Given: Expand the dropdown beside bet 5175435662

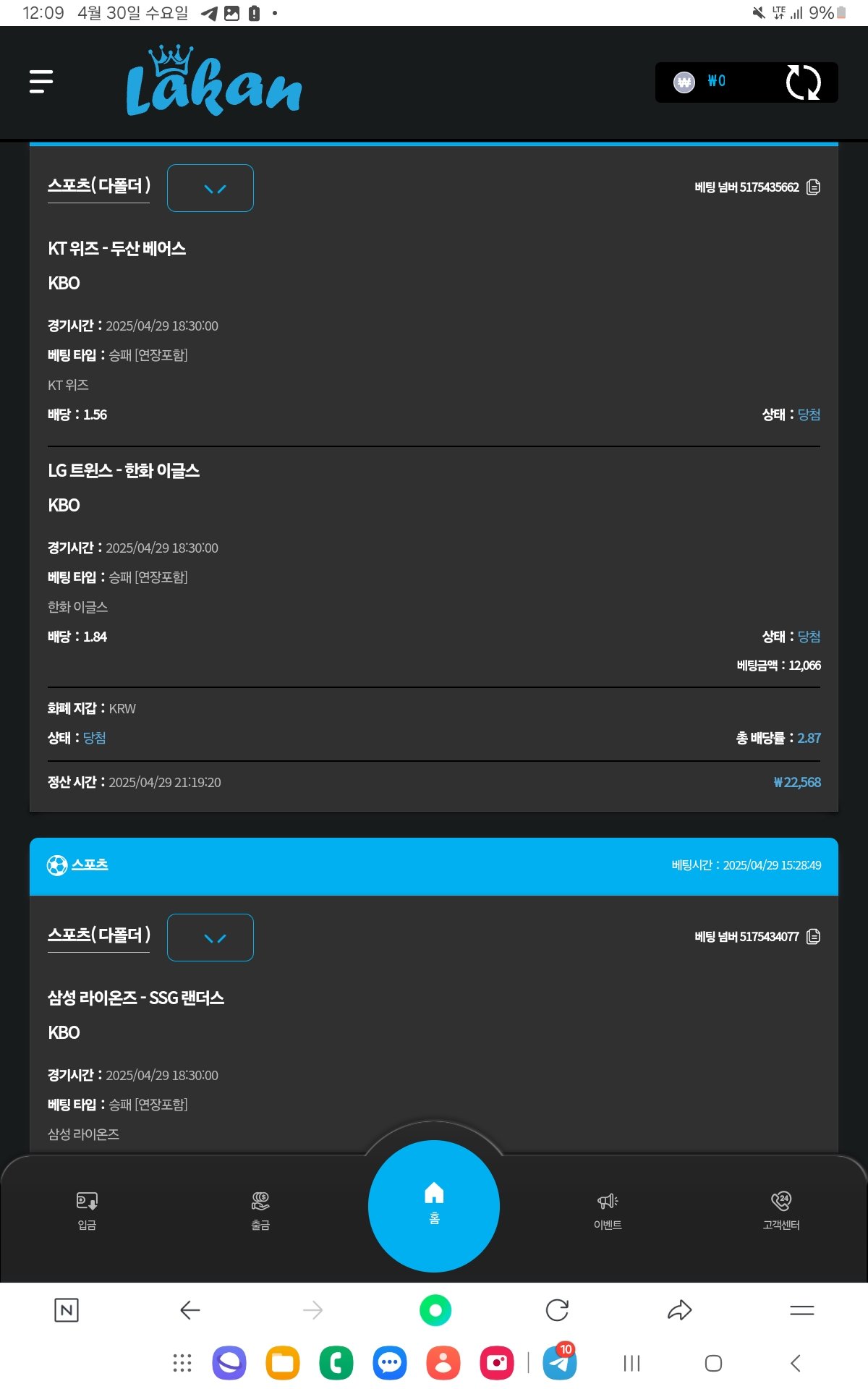Looking at the screenshot, I should click(x=210, y=188).
